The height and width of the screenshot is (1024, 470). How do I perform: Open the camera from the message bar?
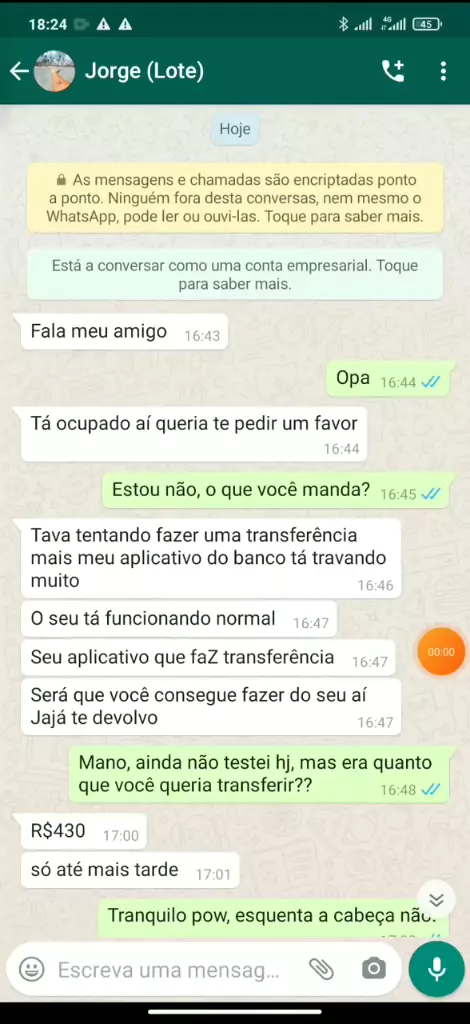click(373, 968)
